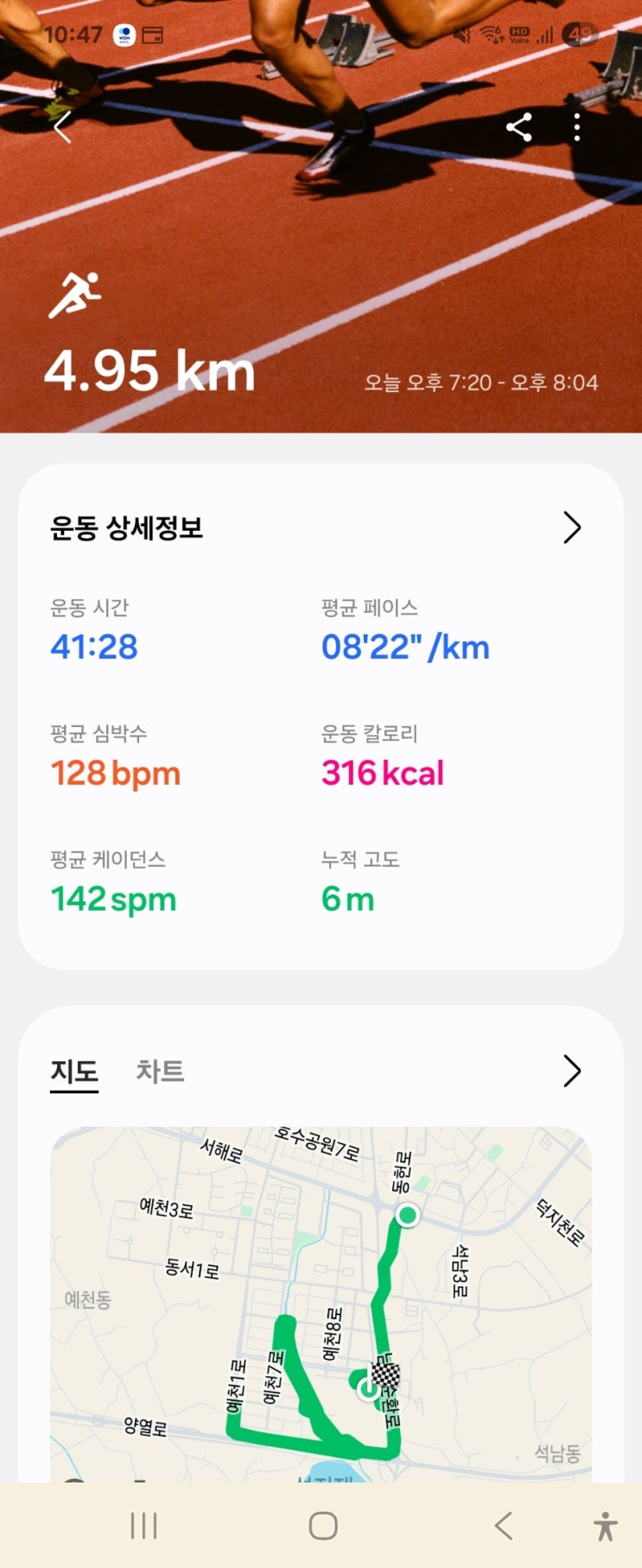The width and height of the screenshot is (642, 1568).
Task: Tap the system home button
Action: (322, 1526)
